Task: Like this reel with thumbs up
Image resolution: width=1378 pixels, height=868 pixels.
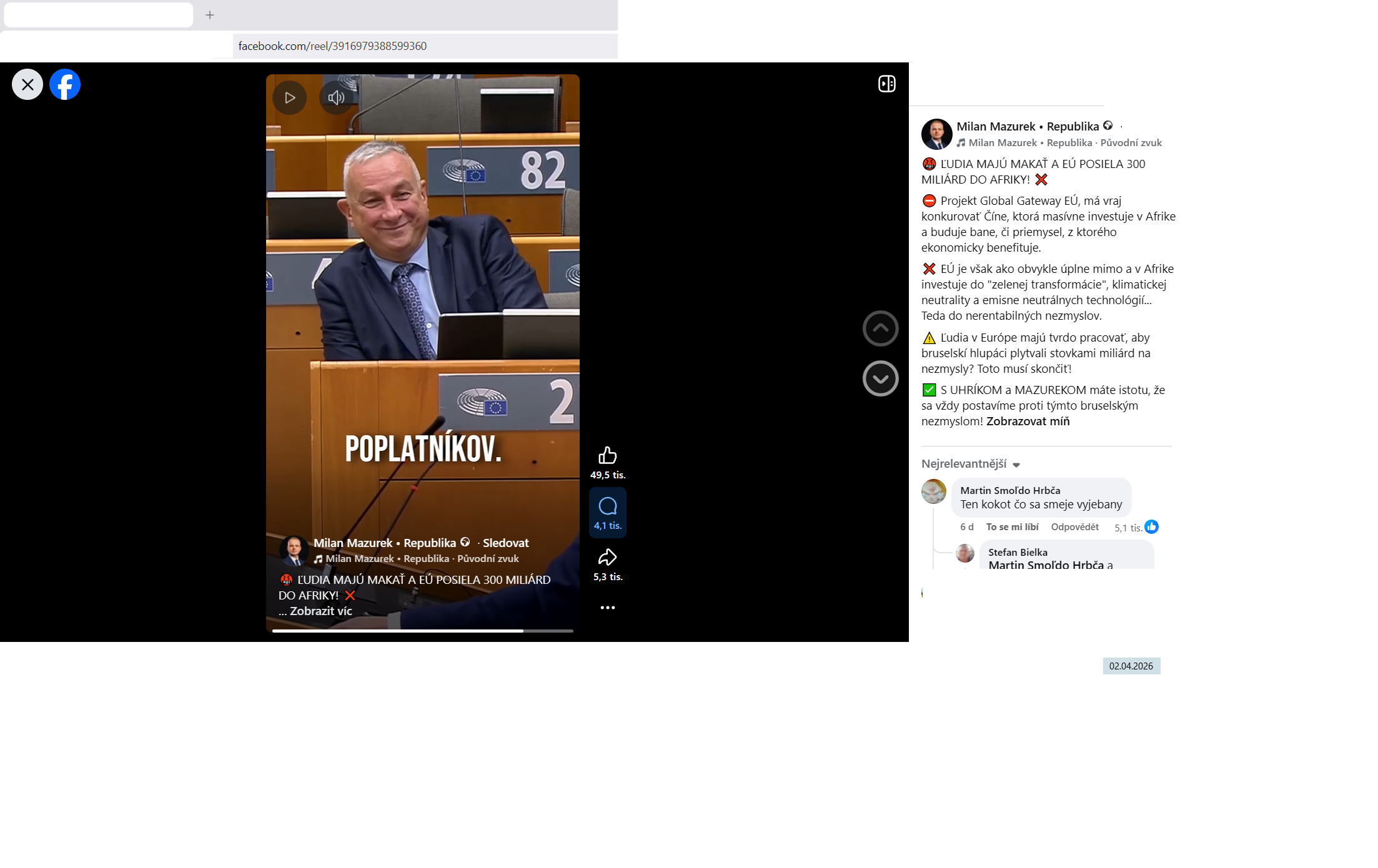Action: (607, 455)
